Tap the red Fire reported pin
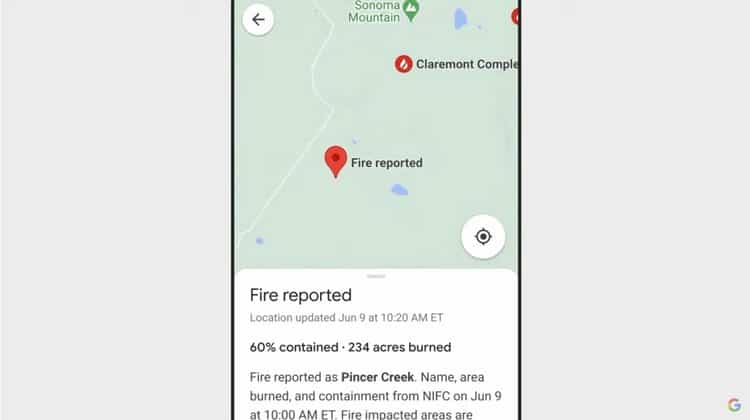750x420 pixels. 336,160
